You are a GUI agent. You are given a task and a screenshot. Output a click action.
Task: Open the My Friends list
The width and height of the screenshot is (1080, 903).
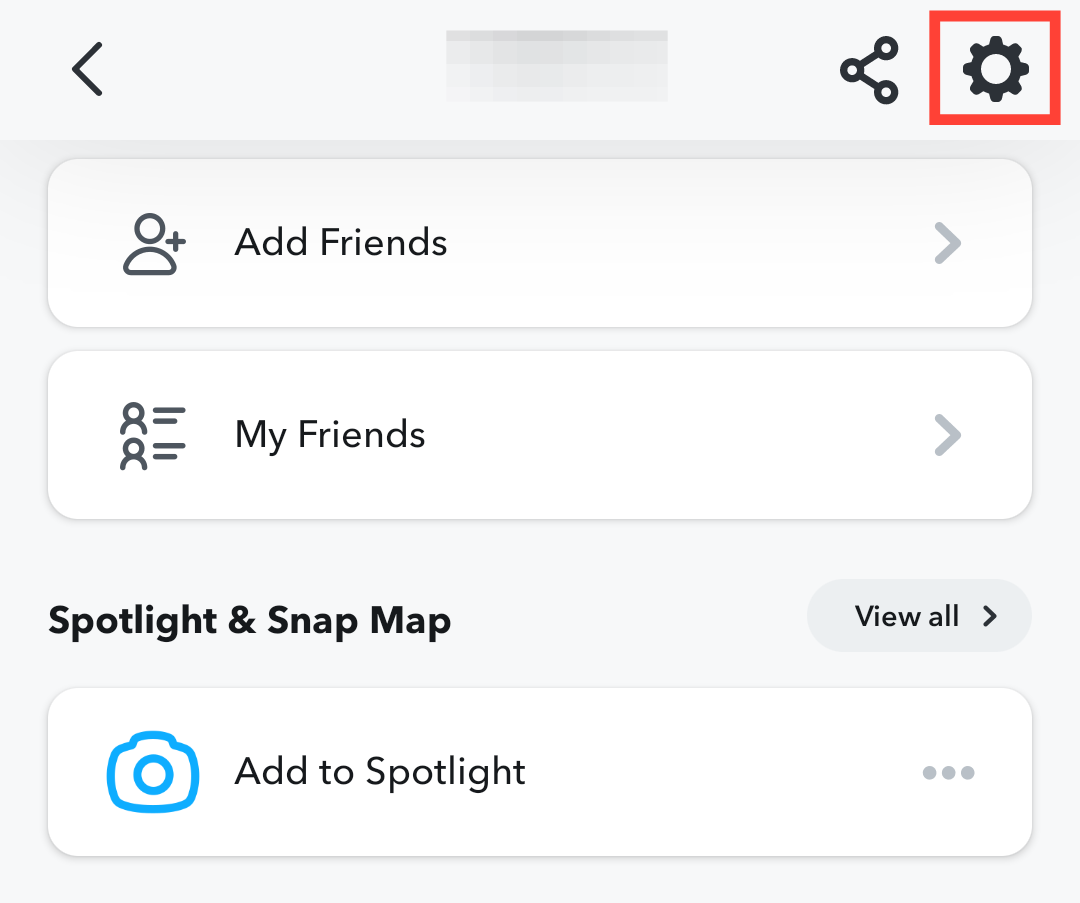coord(539,435)
